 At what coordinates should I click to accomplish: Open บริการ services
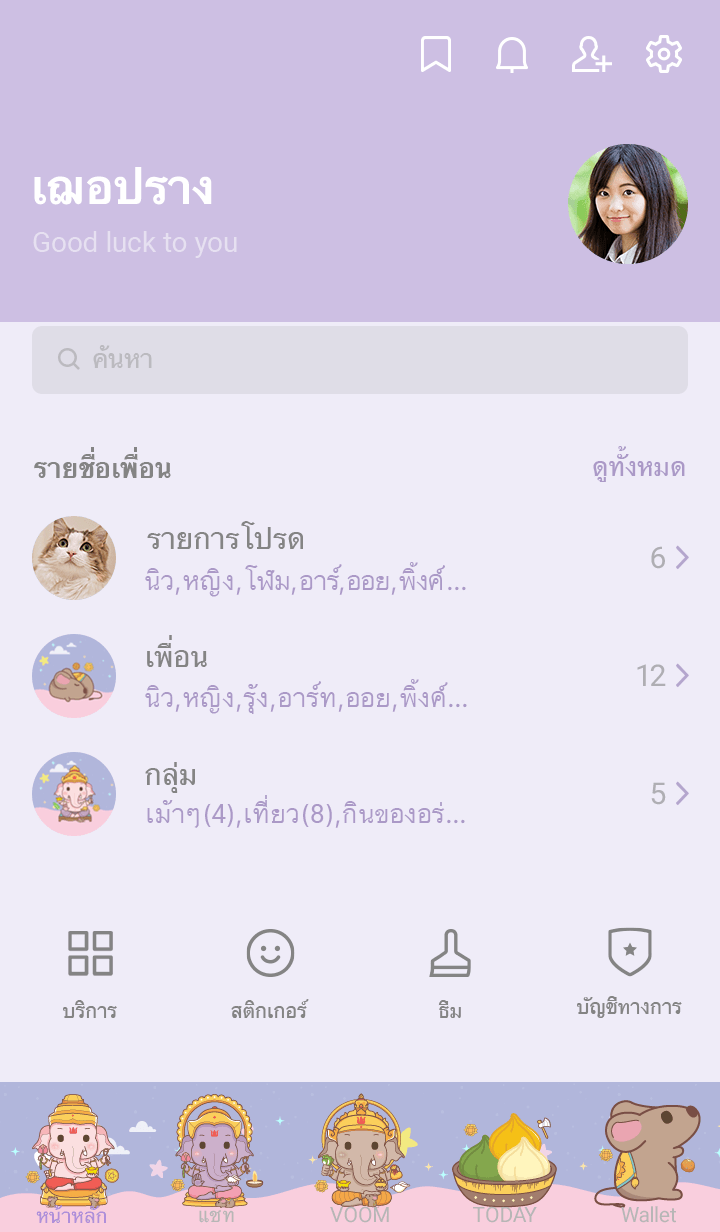click(90, 972)
